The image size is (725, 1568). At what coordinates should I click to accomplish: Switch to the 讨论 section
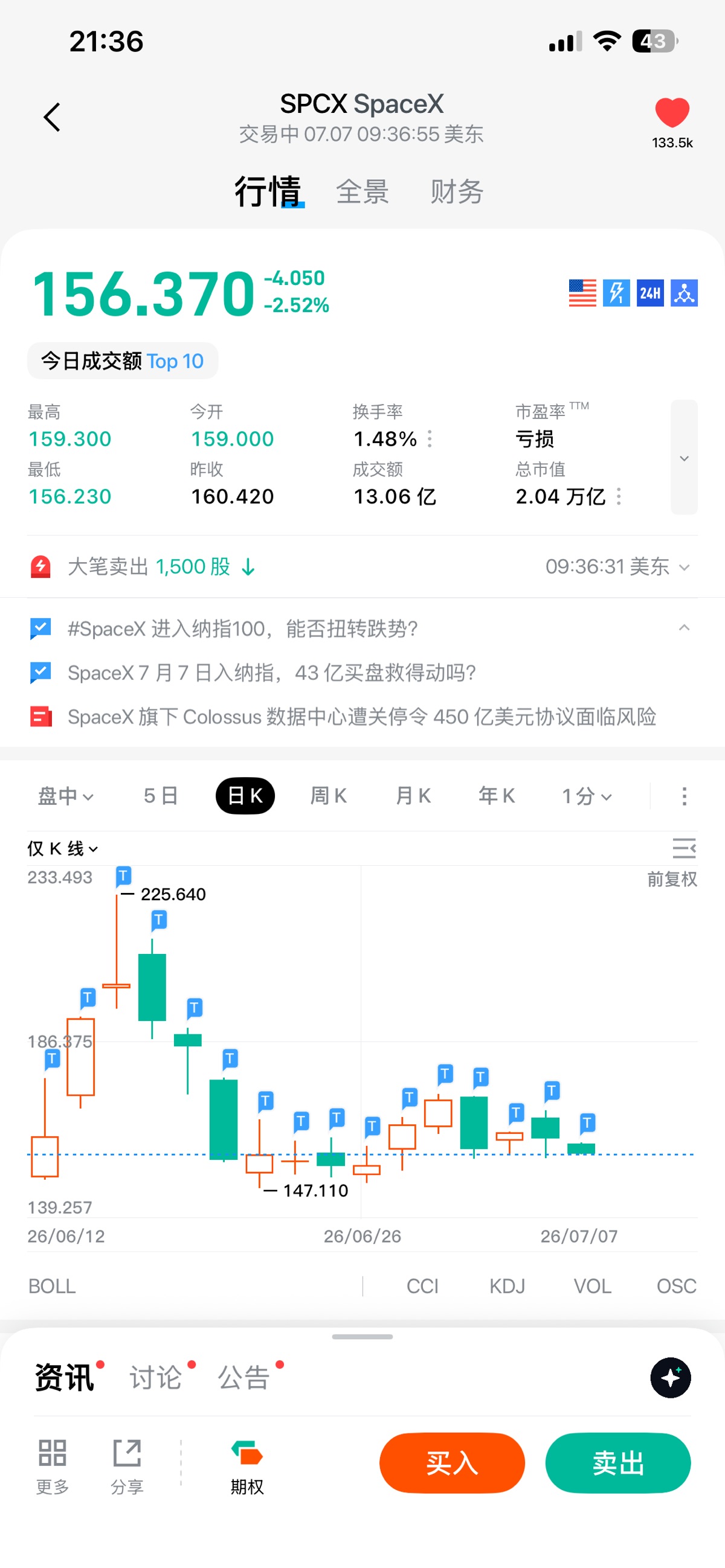156,1377
